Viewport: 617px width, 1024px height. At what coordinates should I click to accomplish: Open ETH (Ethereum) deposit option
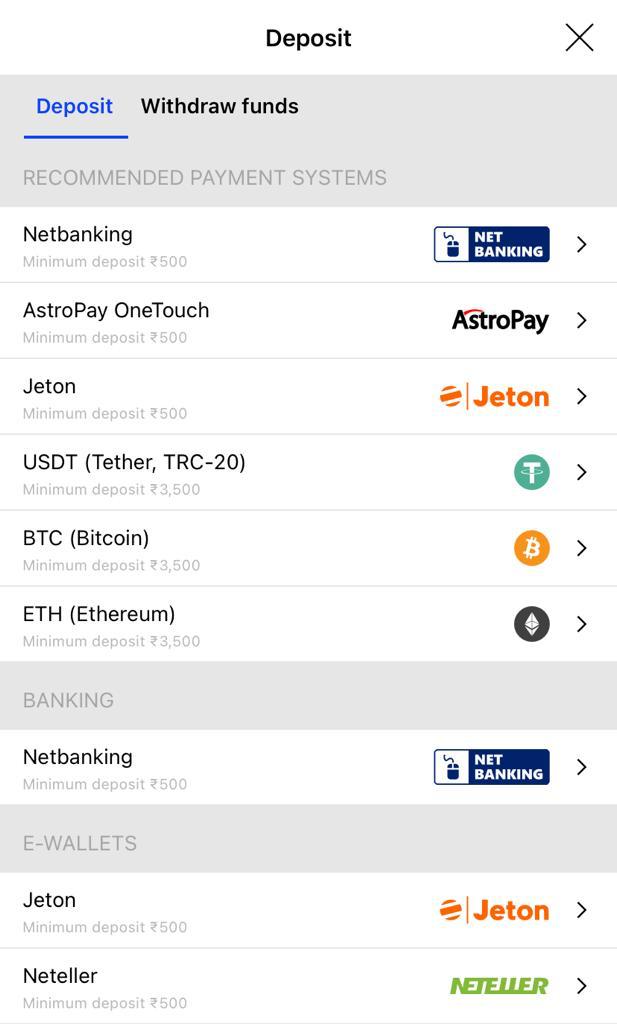coord(308,624)
